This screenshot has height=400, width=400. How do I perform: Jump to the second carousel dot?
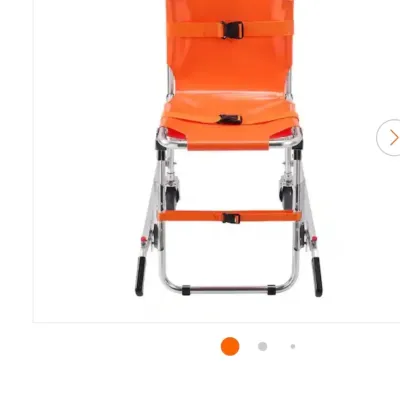(x=263, y=346)
